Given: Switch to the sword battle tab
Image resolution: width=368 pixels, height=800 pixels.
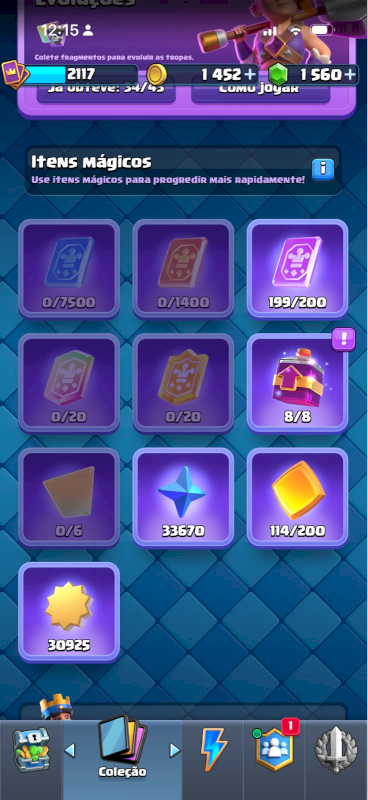Looking at the screenshot, I should [x=335, y=750].
